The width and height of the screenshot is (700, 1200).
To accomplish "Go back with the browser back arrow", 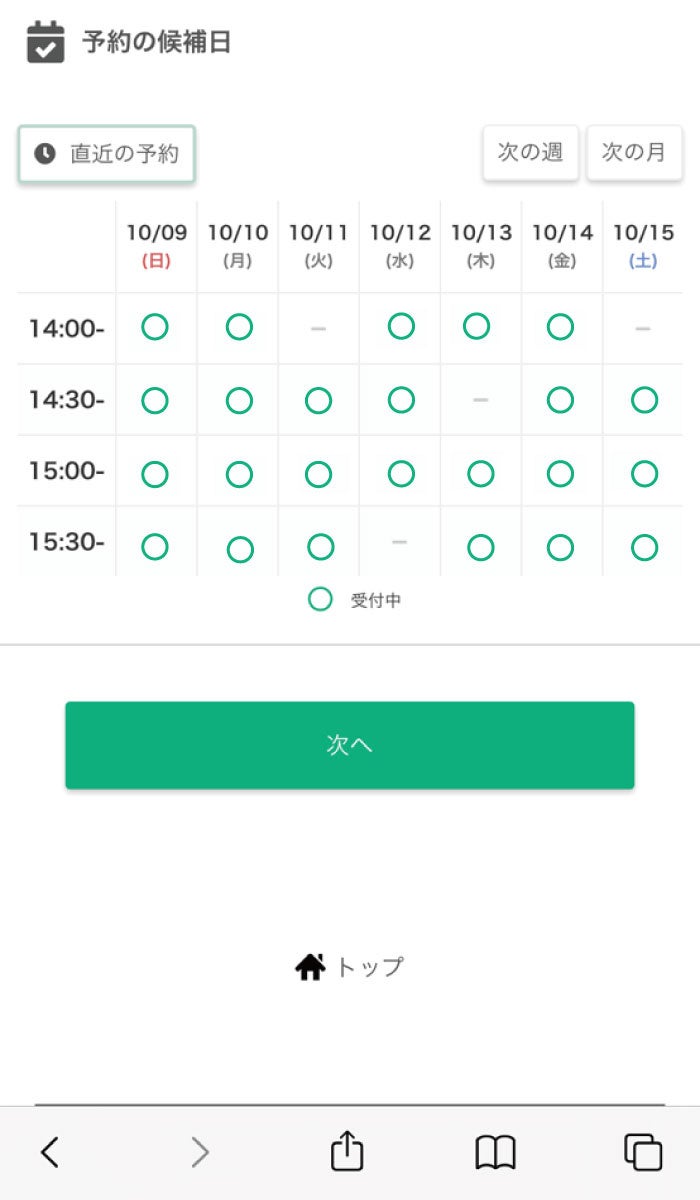I will (50, 1153).
